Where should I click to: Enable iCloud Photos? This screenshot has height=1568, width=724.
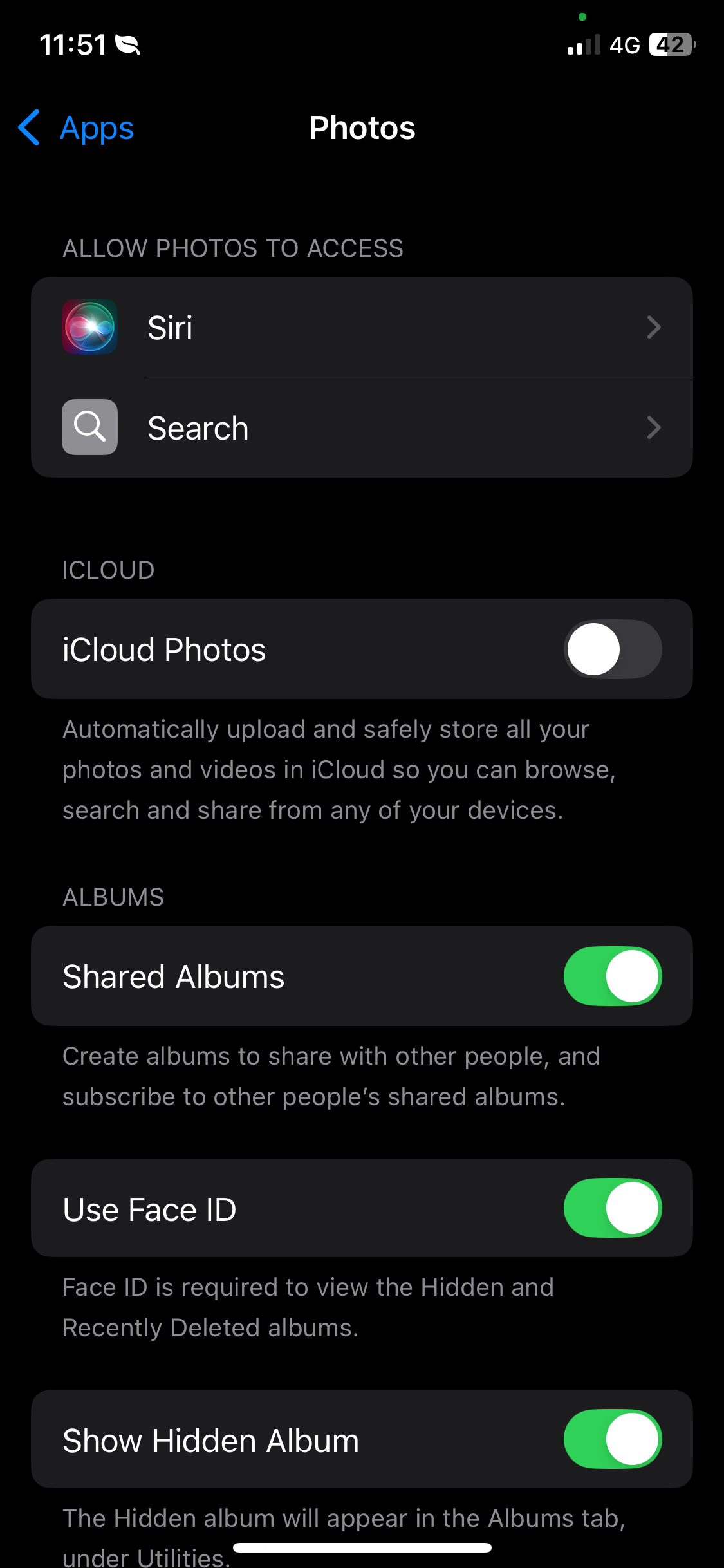613,649
